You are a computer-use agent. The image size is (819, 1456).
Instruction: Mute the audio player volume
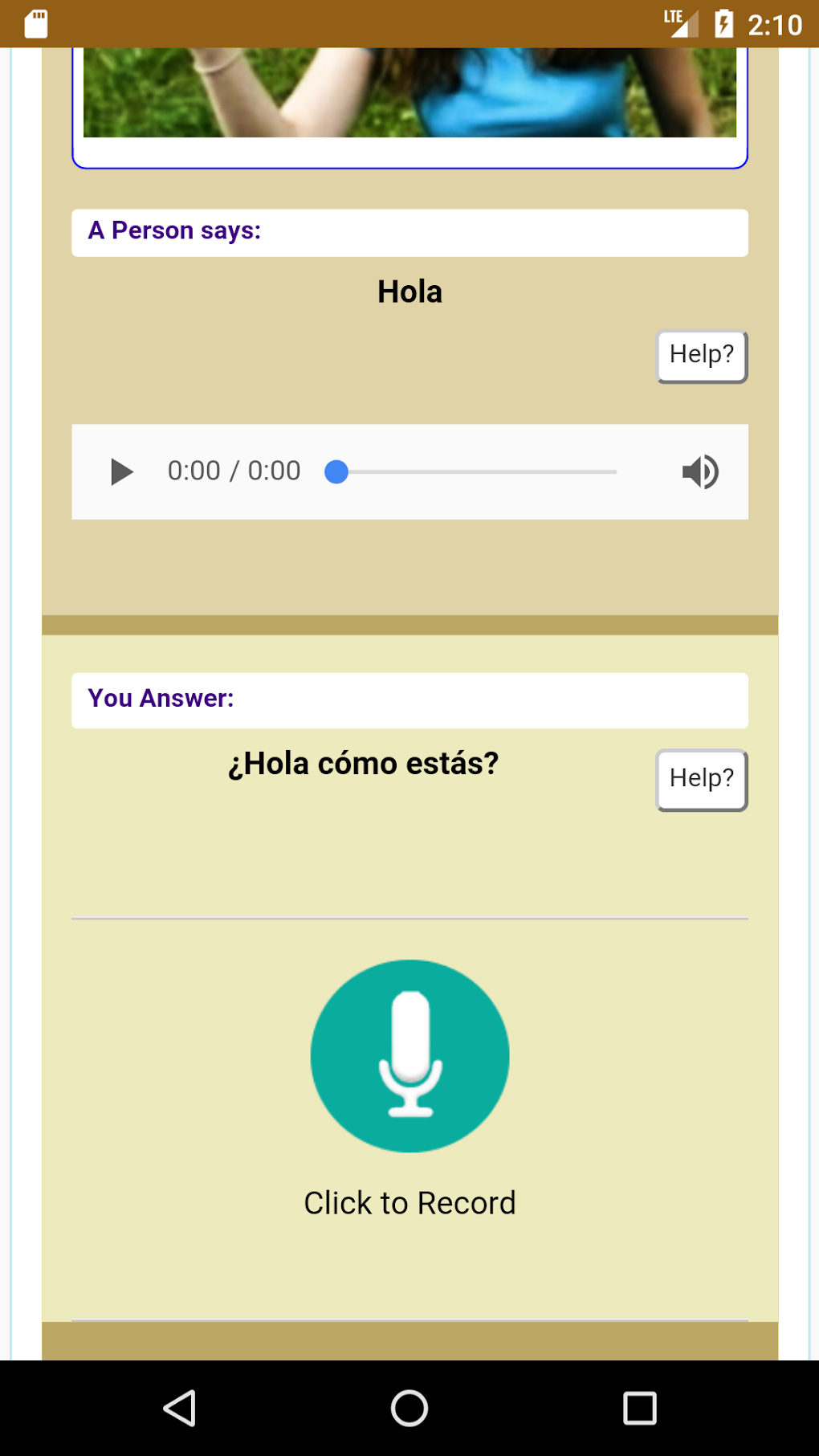pyautogui.click(x=699, y=471)
